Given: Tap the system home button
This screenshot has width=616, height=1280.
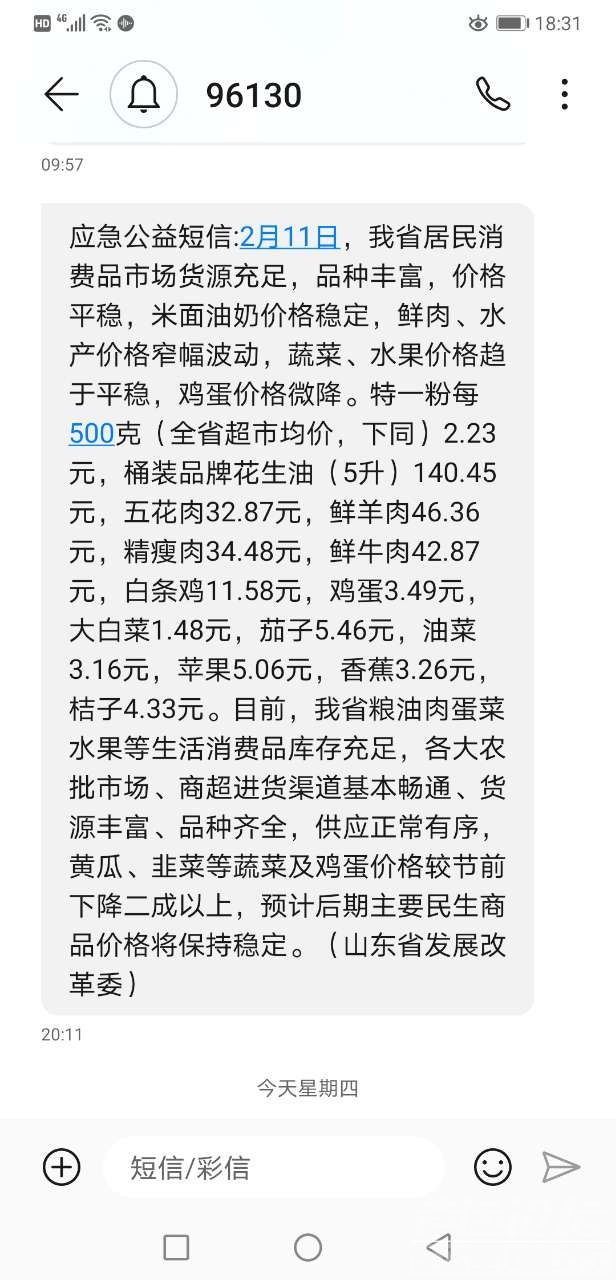Looking at the screenshot, I should point(308,1247).
